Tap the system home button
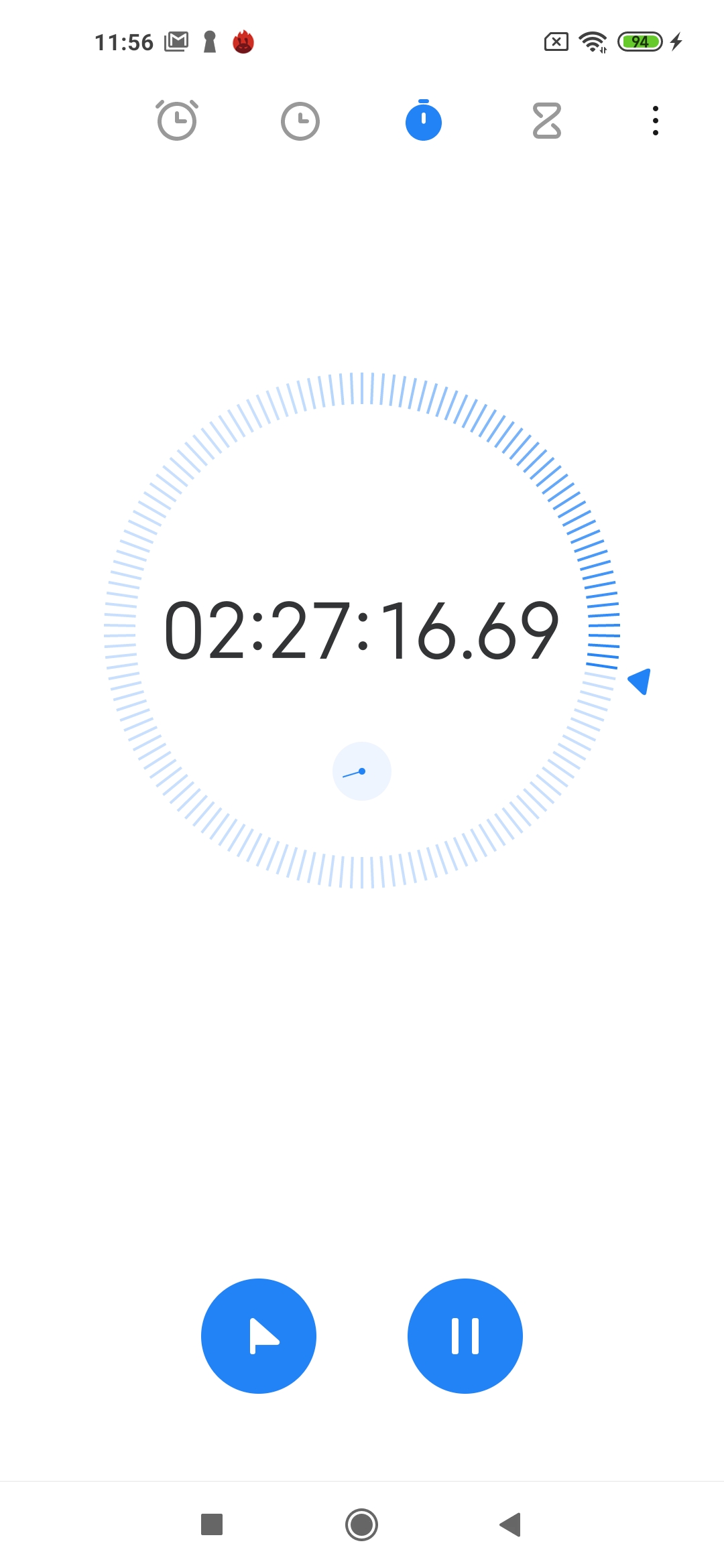Screen dimensions: 724x1568 [362, 1524]
